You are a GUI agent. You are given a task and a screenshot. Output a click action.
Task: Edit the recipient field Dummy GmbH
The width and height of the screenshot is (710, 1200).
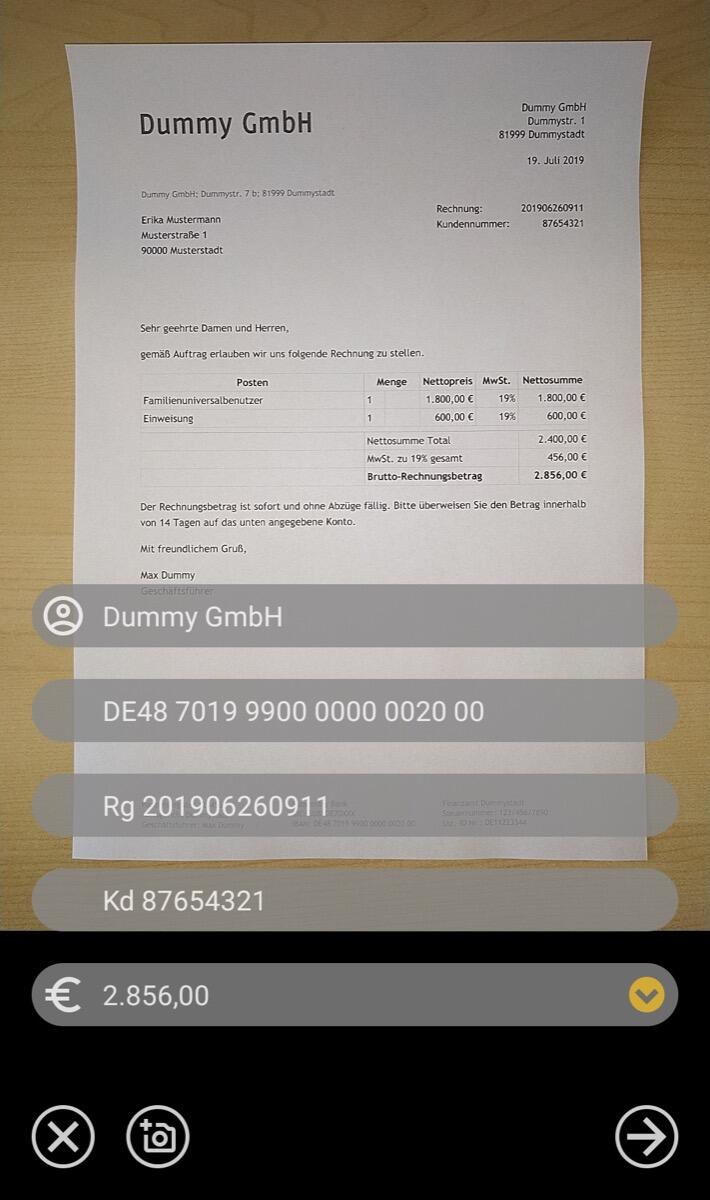(355, 616)
